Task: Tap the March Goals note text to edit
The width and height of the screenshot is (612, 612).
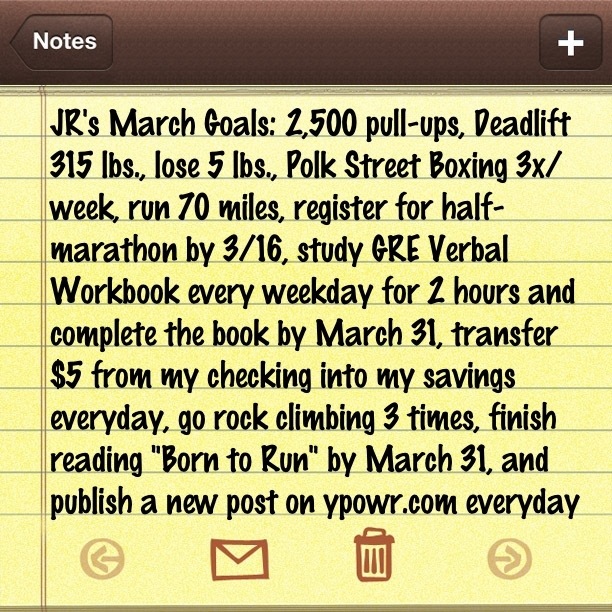Action: (x=310, y=320)
